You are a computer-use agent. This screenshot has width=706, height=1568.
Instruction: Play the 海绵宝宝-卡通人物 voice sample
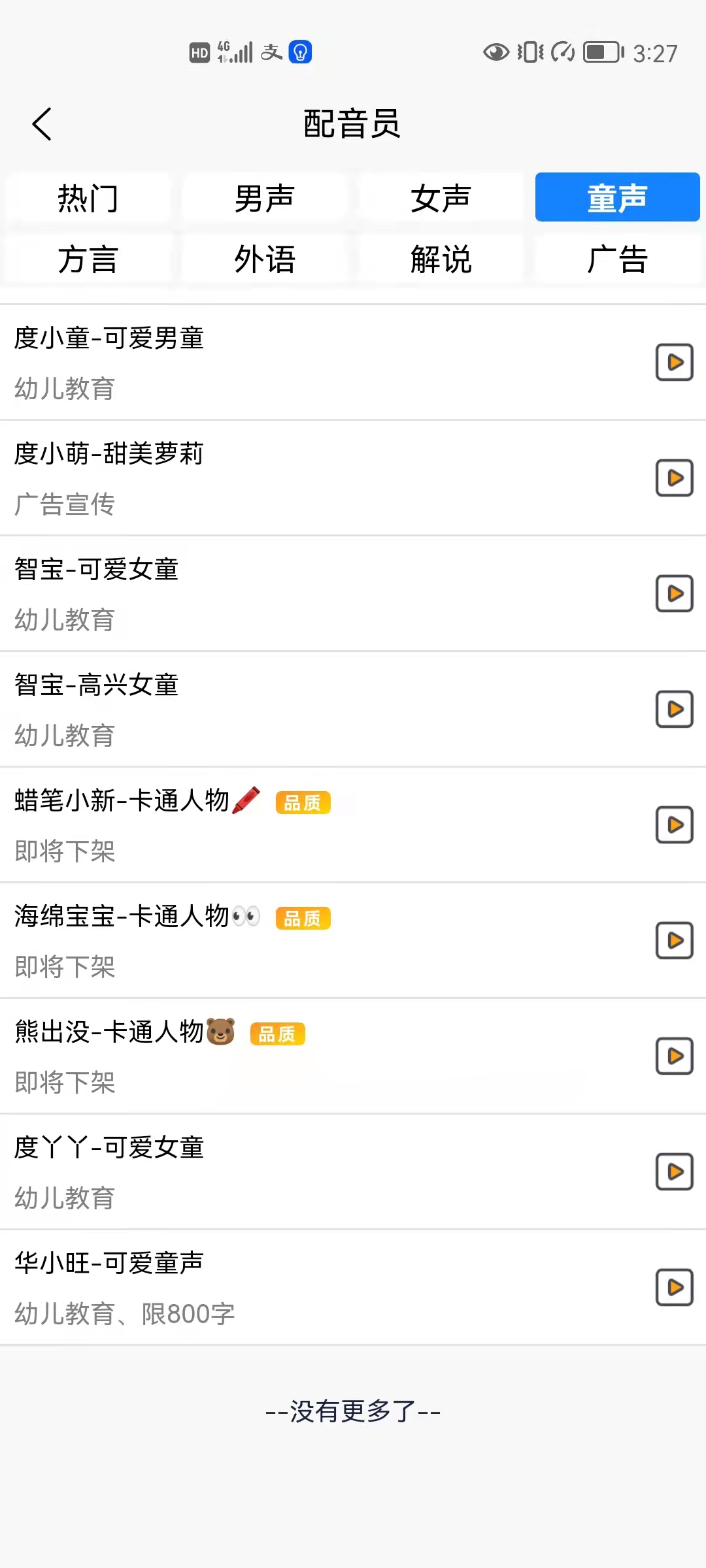coord(675,941)
